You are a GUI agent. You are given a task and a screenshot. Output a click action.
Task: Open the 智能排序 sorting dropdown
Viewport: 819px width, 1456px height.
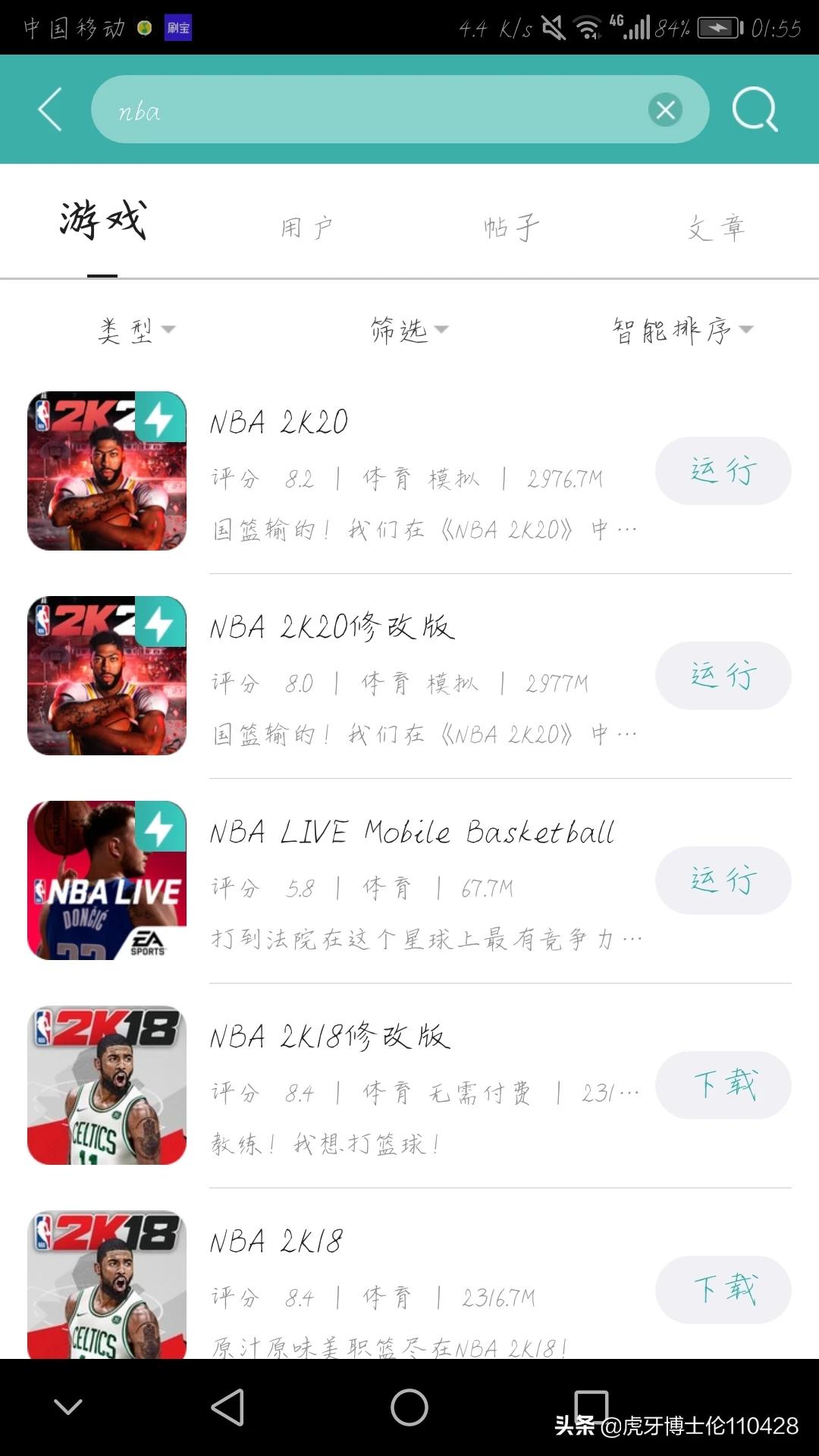tap(682, 330)
